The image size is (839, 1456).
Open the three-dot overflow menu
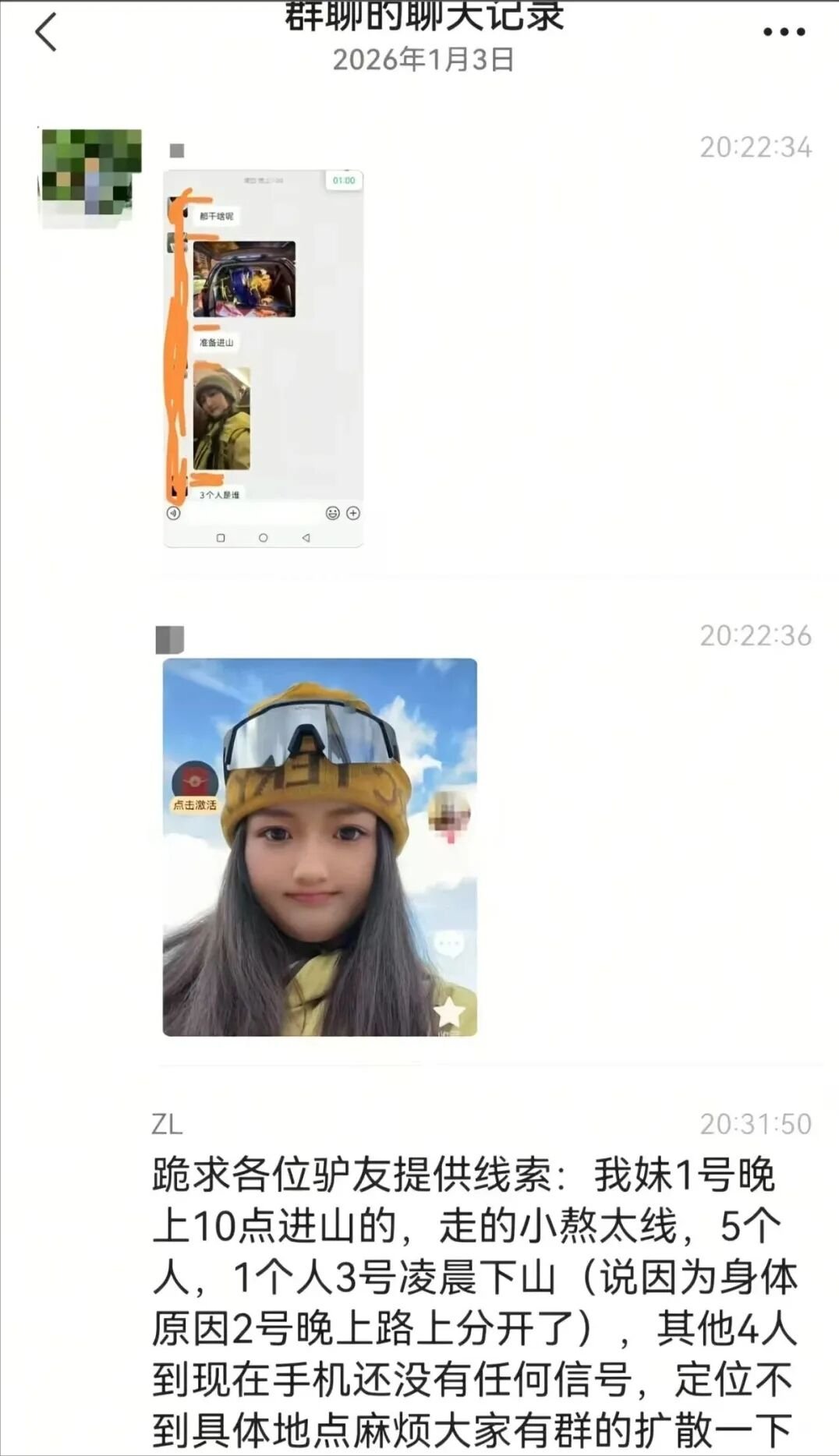pyautogui.click(x=783, y=32)
